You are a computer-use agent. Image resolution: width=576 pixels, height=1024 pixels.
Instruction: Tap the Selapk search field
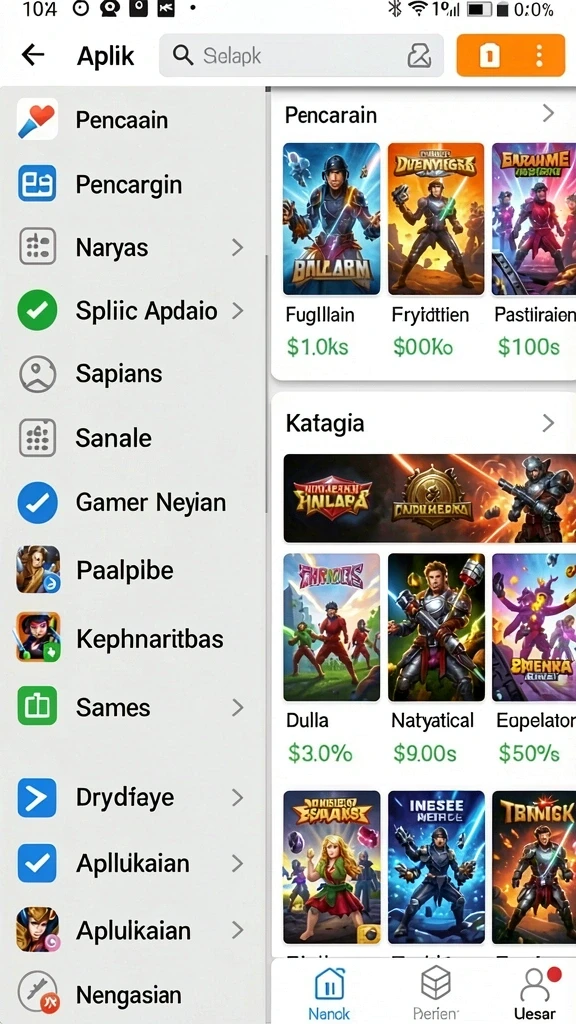(301, 56)
